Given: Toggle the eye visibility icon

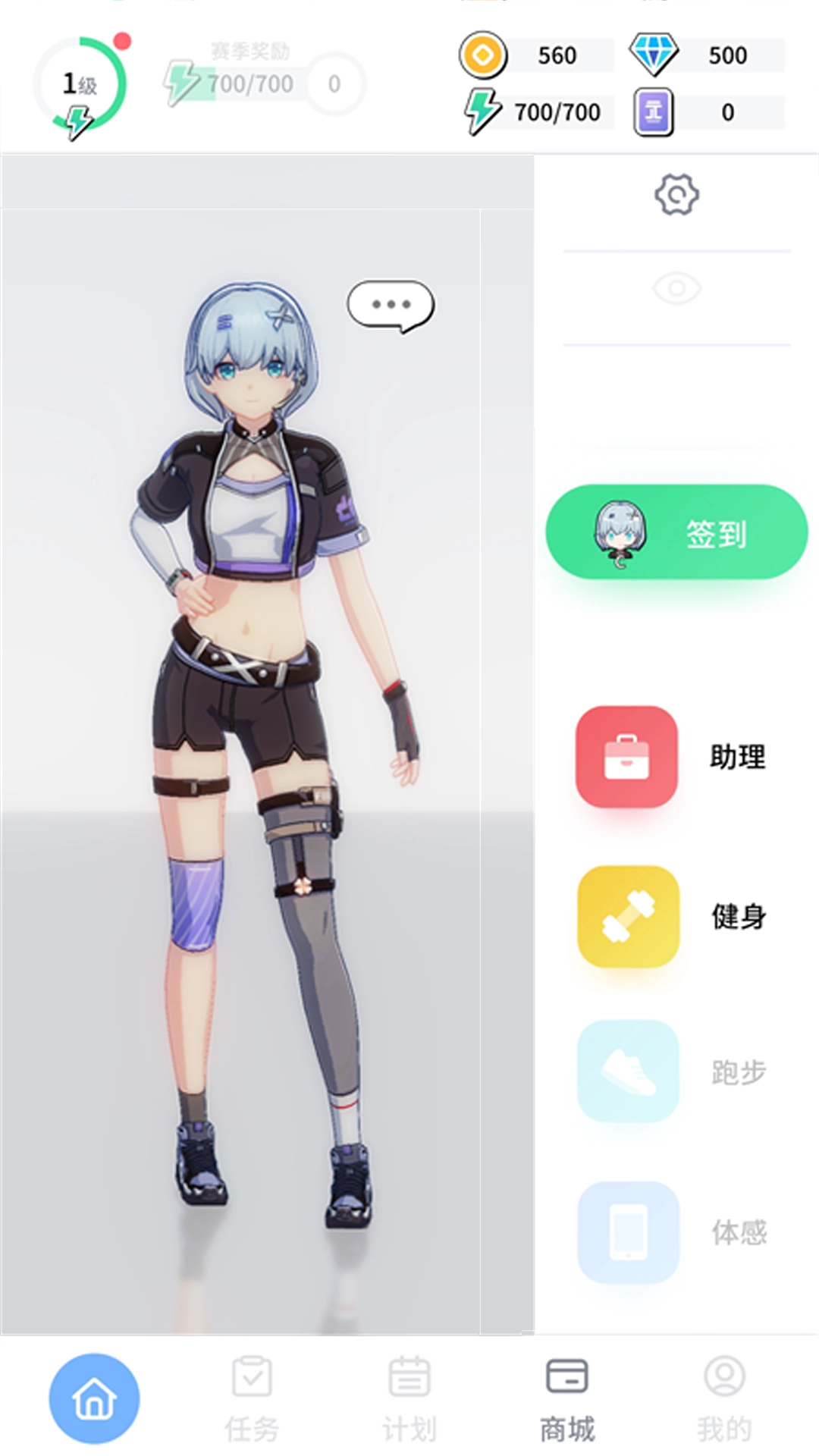Looking at the screenshot, I should tap(676, 288).
